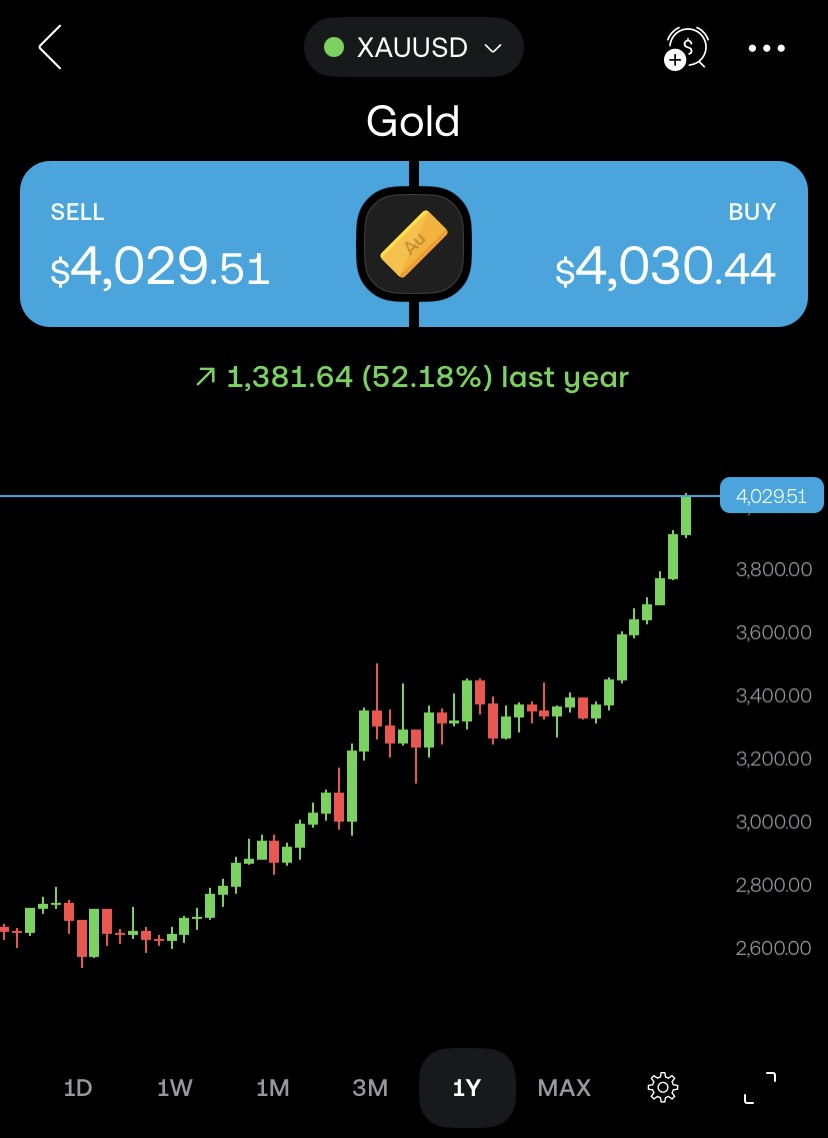
Task: Open chart settings gear
Action: click(663, 1087)
